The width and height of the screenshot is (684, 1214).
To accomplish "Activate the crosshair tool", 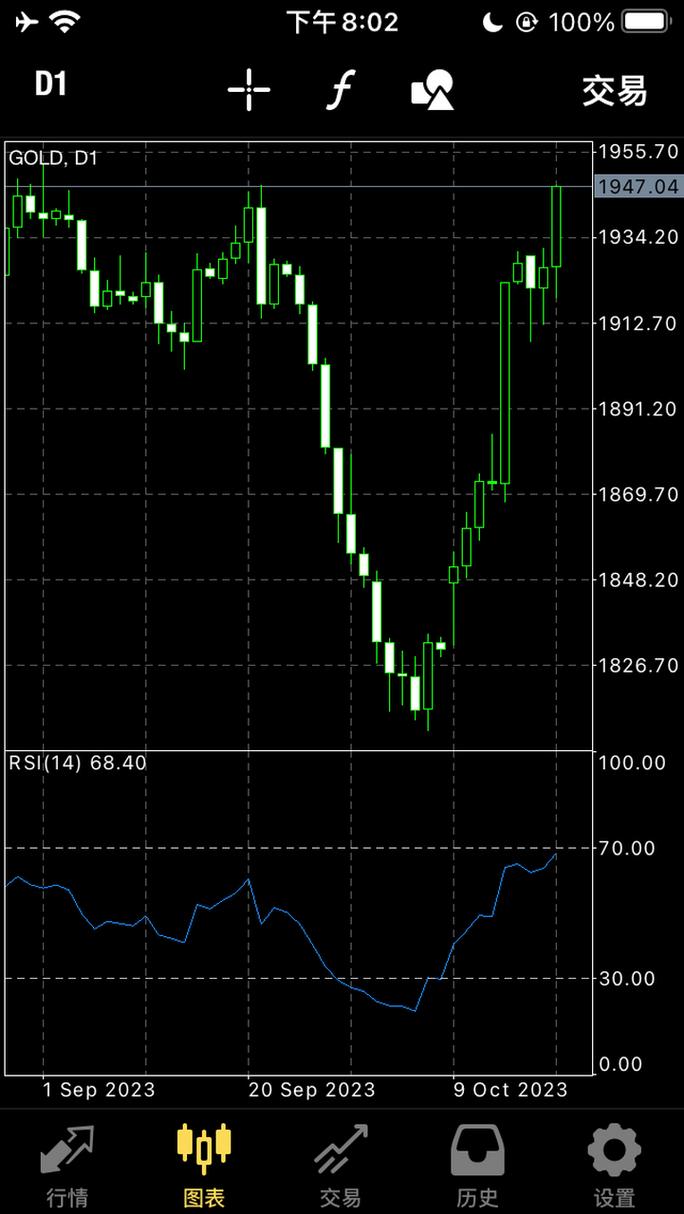I will point(249,91).
